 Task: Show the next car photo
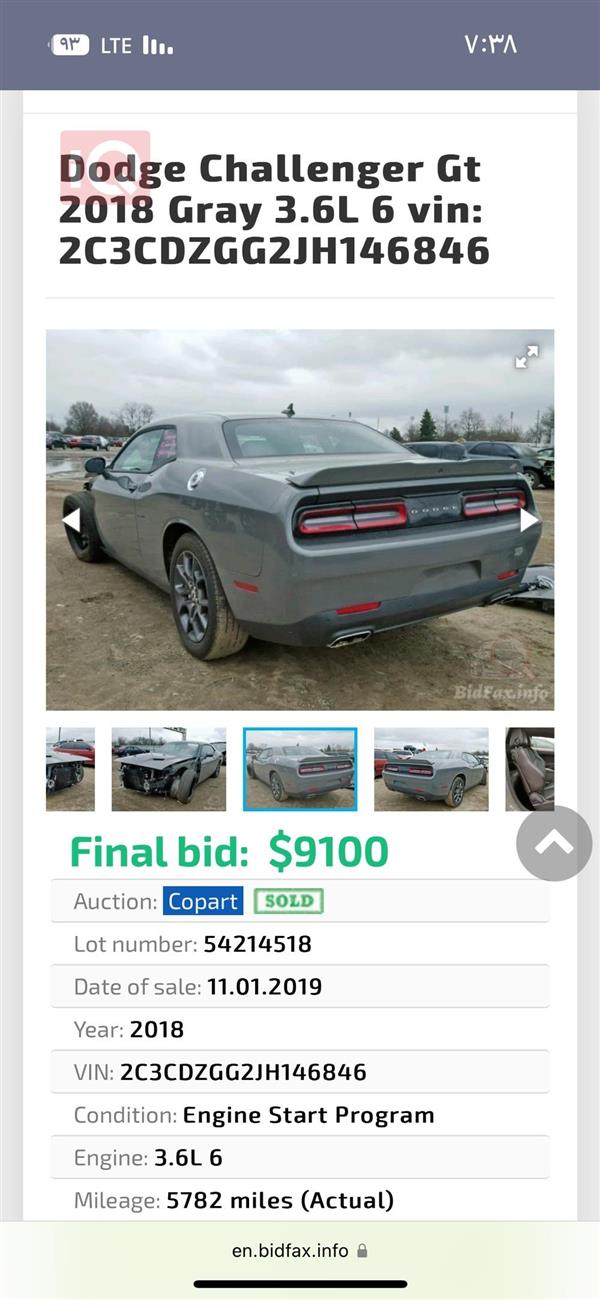529,520
